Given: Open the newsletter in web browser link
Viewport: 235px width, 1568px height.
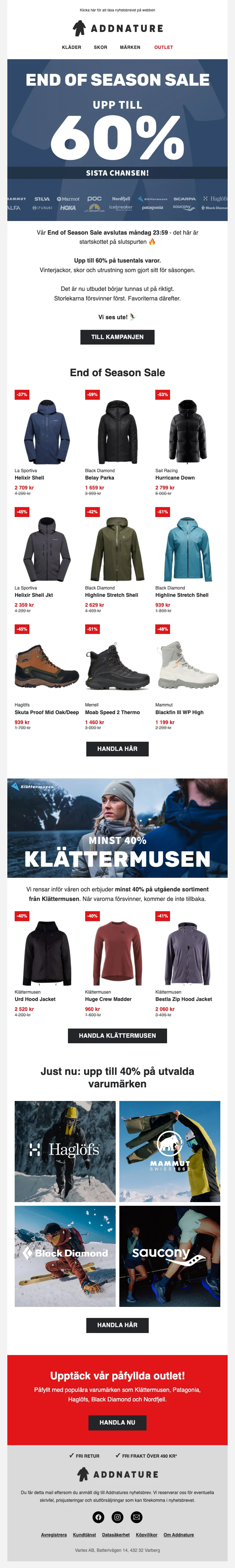Looking at the screenshot, I should pos(117,10).
